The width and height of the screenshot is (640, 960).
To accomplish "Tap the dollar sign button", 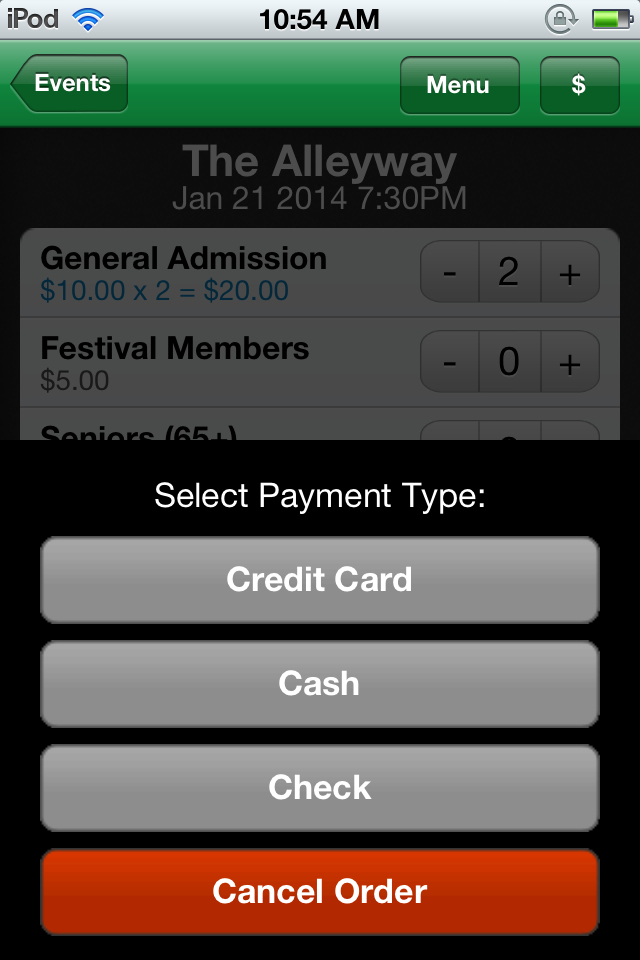I will (579, 85).
